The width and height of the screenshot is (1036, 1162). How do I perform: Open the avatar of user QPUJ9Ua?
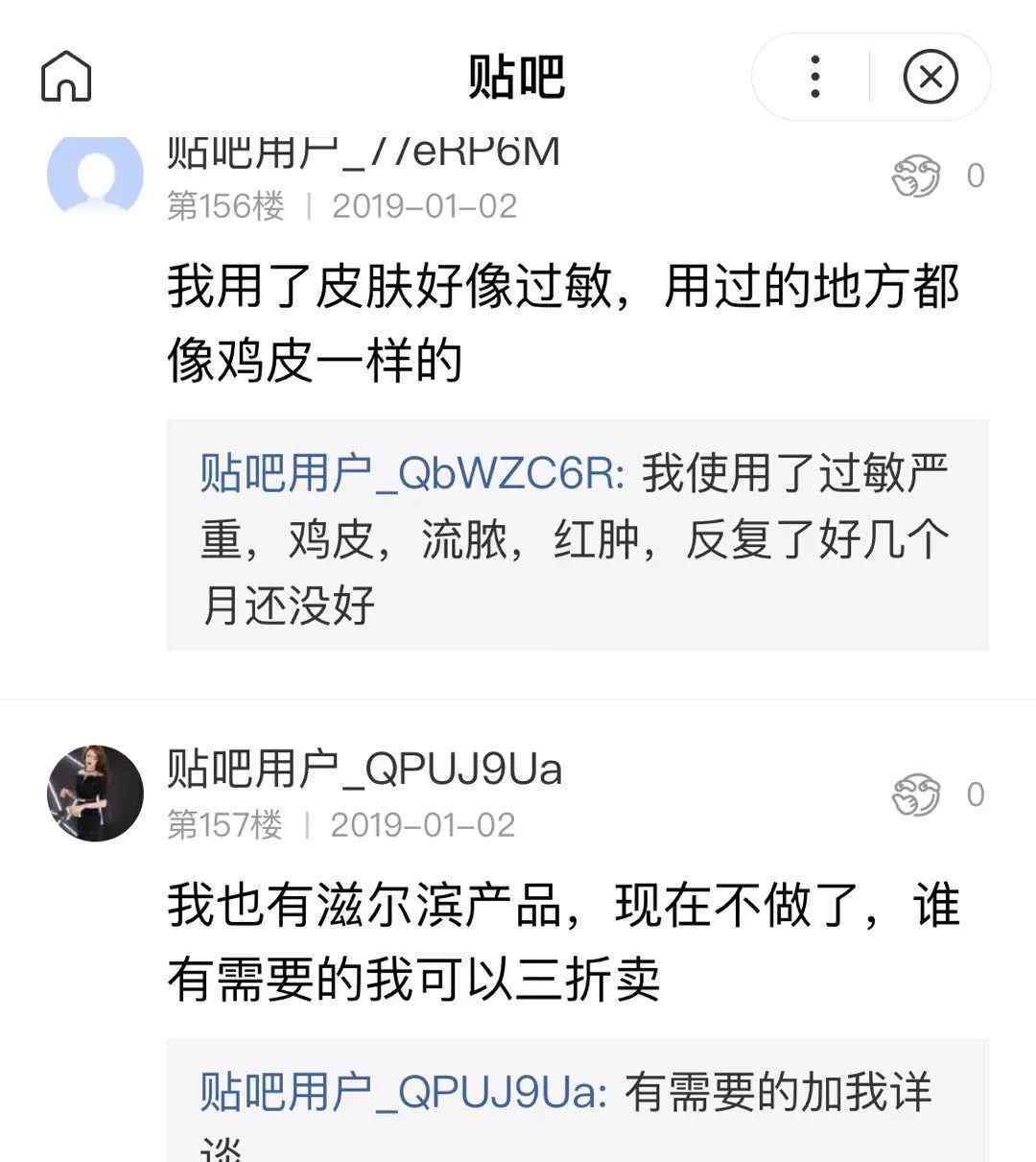click(95, 793)
